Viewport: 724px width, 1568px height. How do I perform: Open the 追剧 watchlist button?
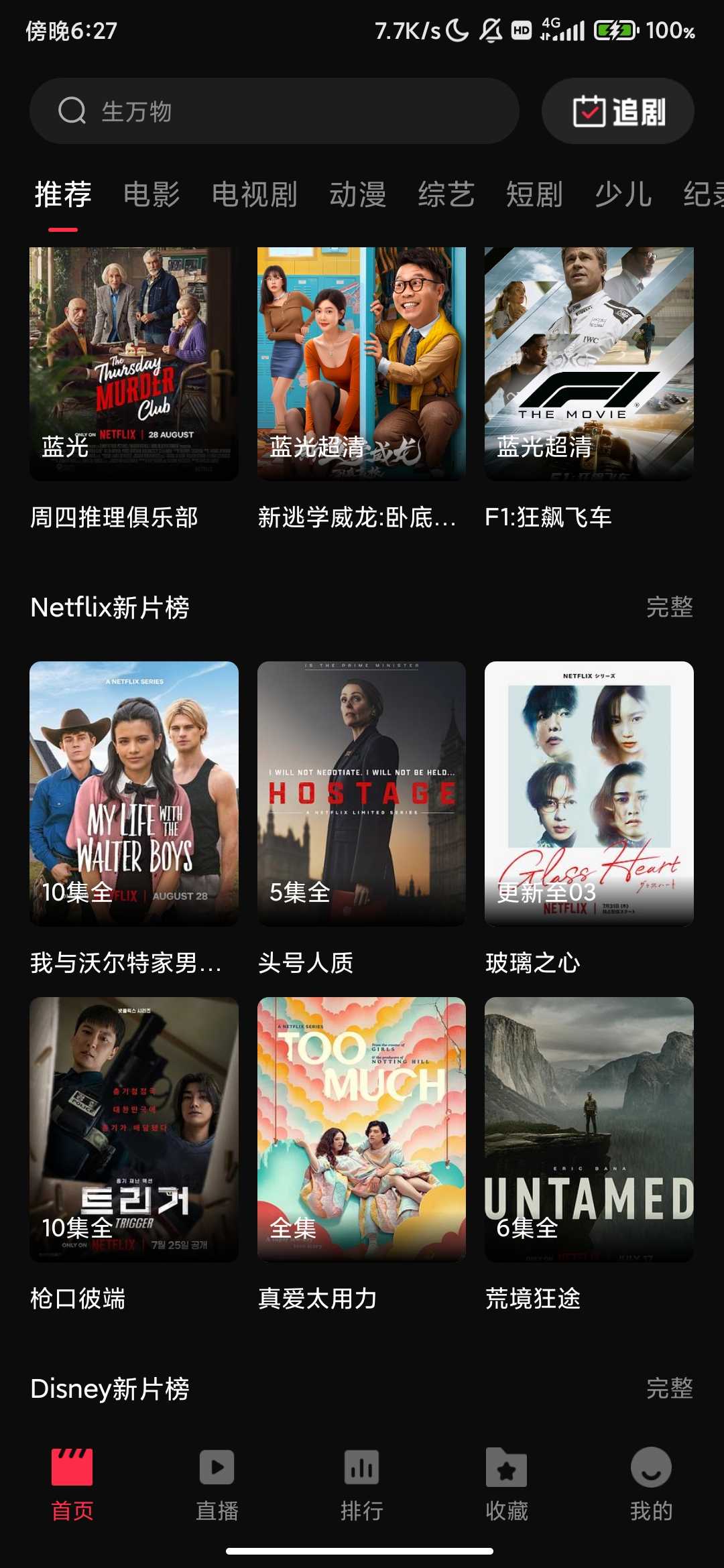click(617, 111)
